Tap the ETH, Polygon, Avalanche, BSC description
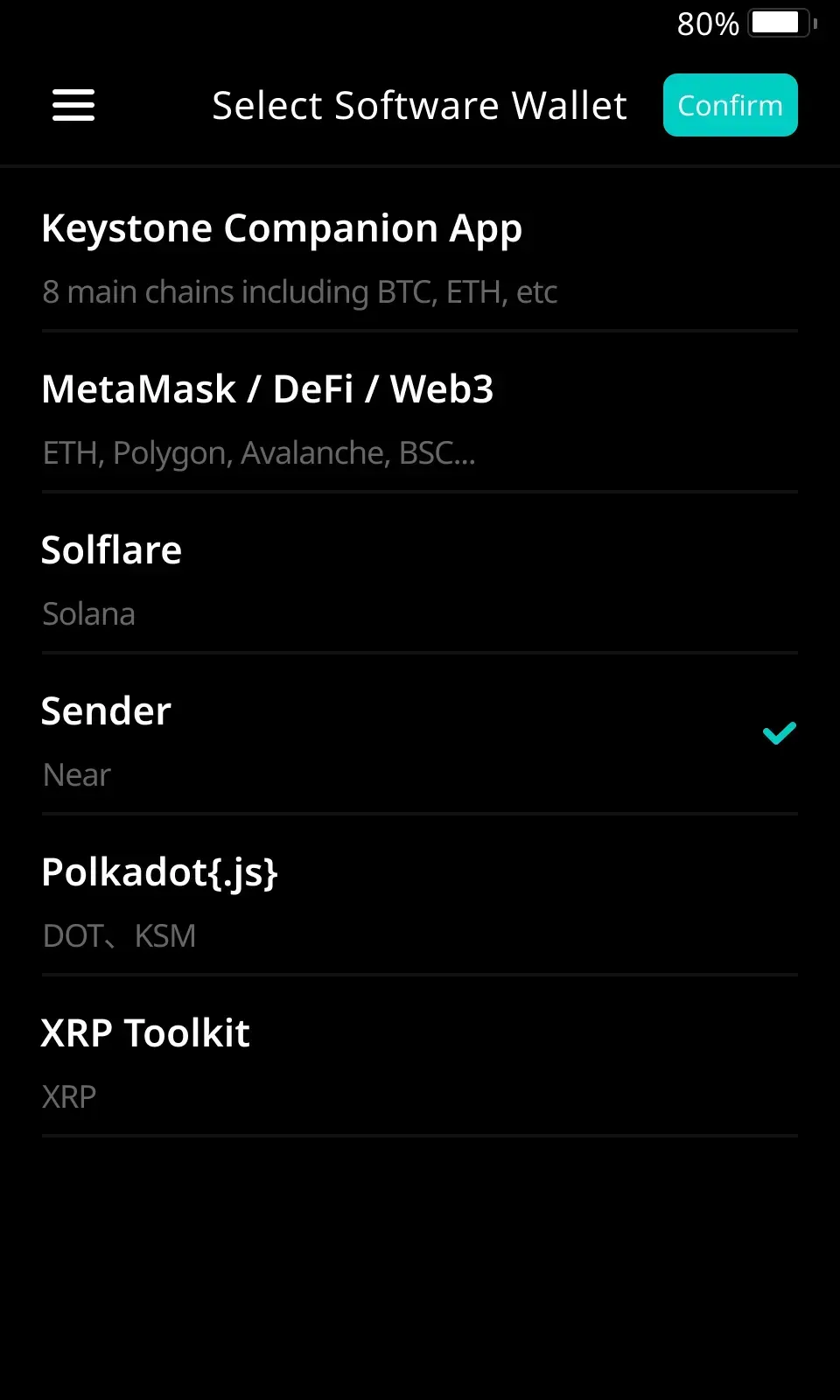This screenshot has width=840, height=1400. point(258,452)
